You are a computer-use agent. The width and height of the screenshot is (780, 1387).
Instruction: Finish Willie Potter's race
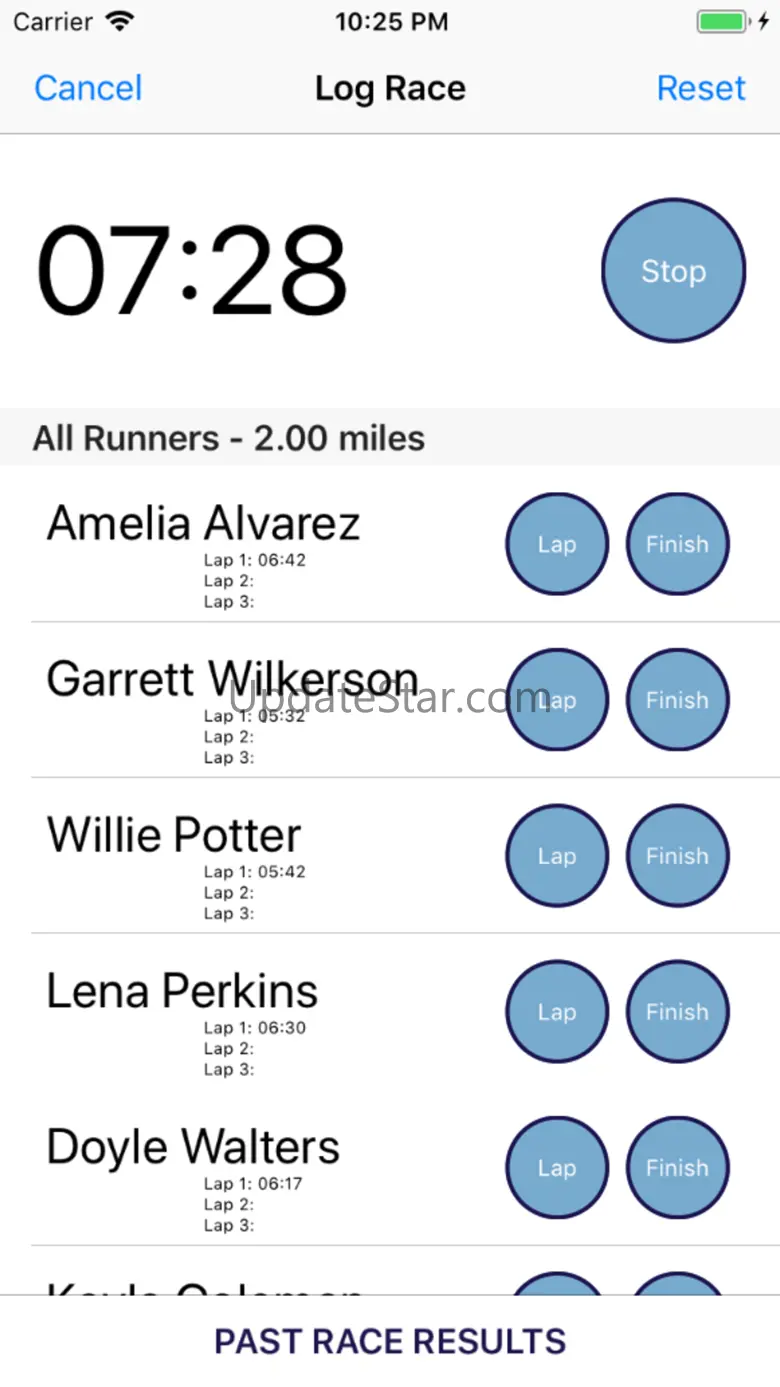[677, 856]
